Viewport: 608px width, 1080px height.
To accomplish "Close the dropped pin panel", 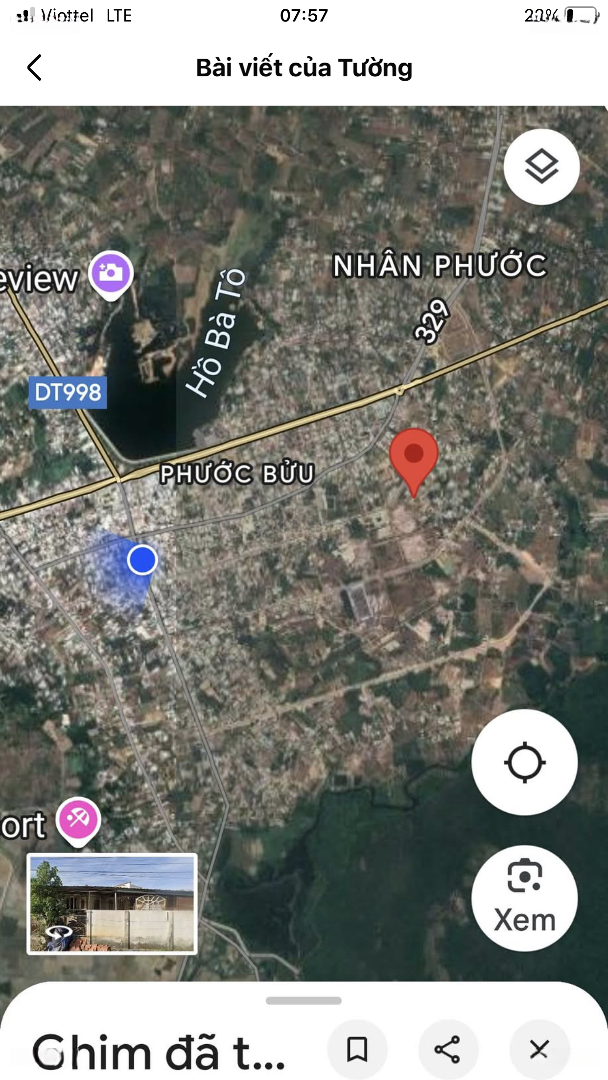I will pos(539,1049).
